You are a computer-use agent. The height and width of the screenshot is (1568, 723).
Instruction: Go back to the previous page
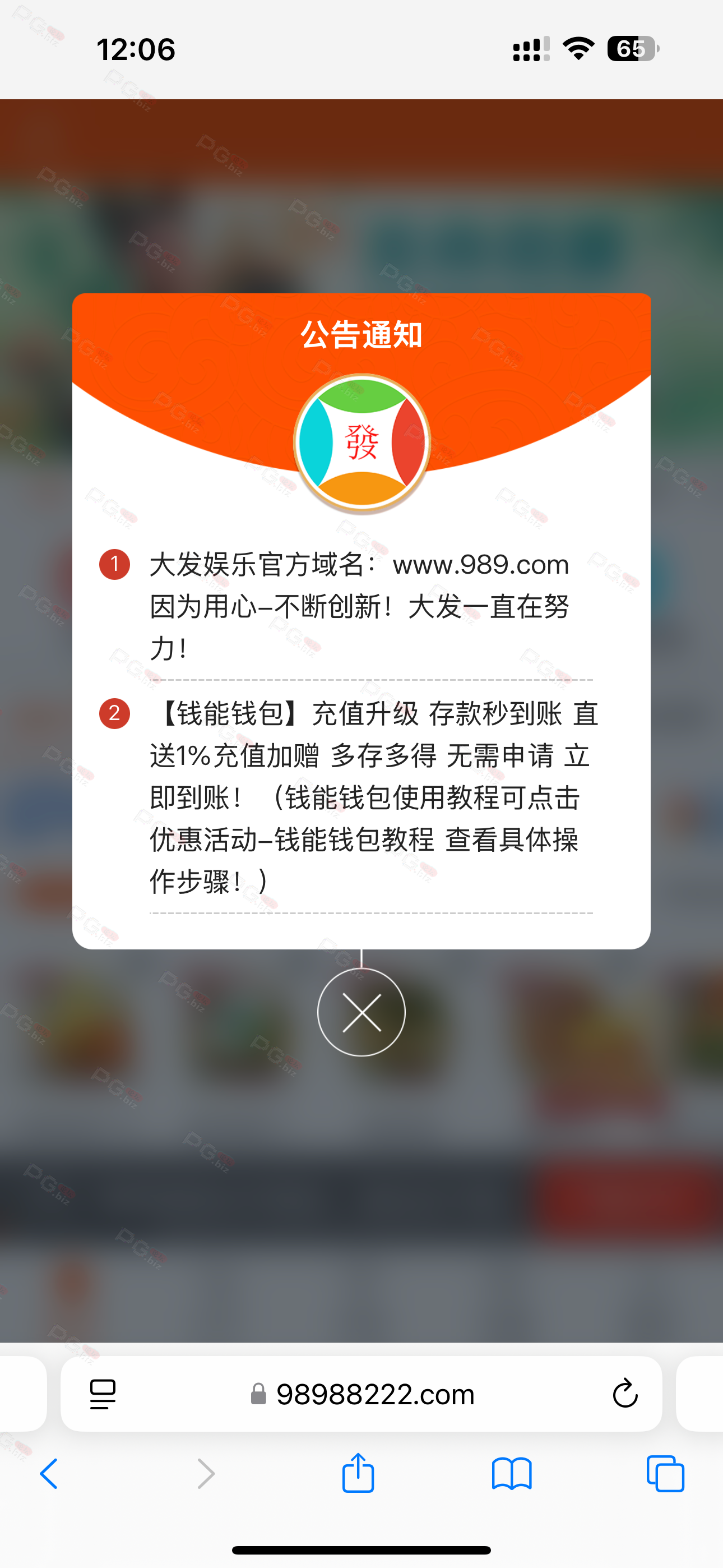point(49,1474)
